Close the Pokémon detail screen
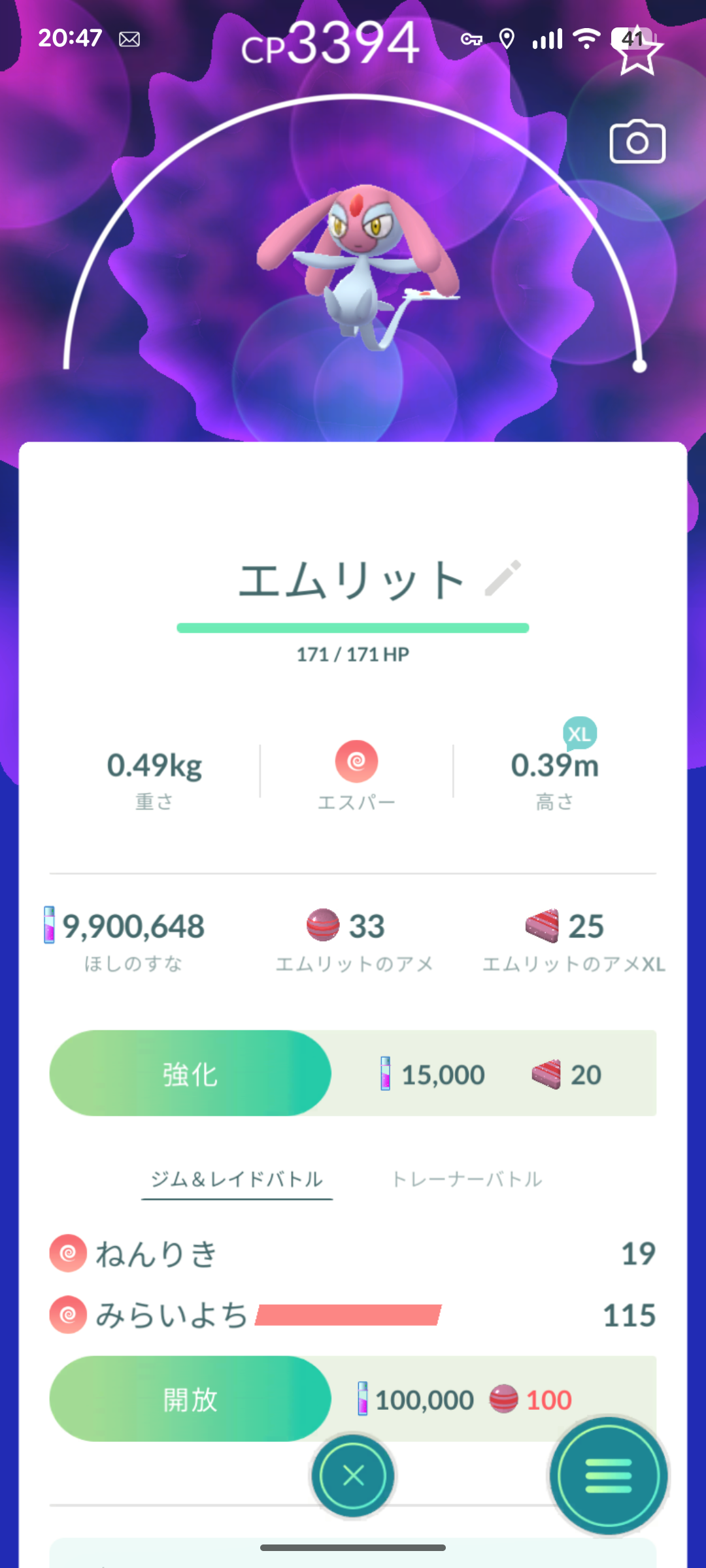706x1568 pixels. pos(353,1475)
